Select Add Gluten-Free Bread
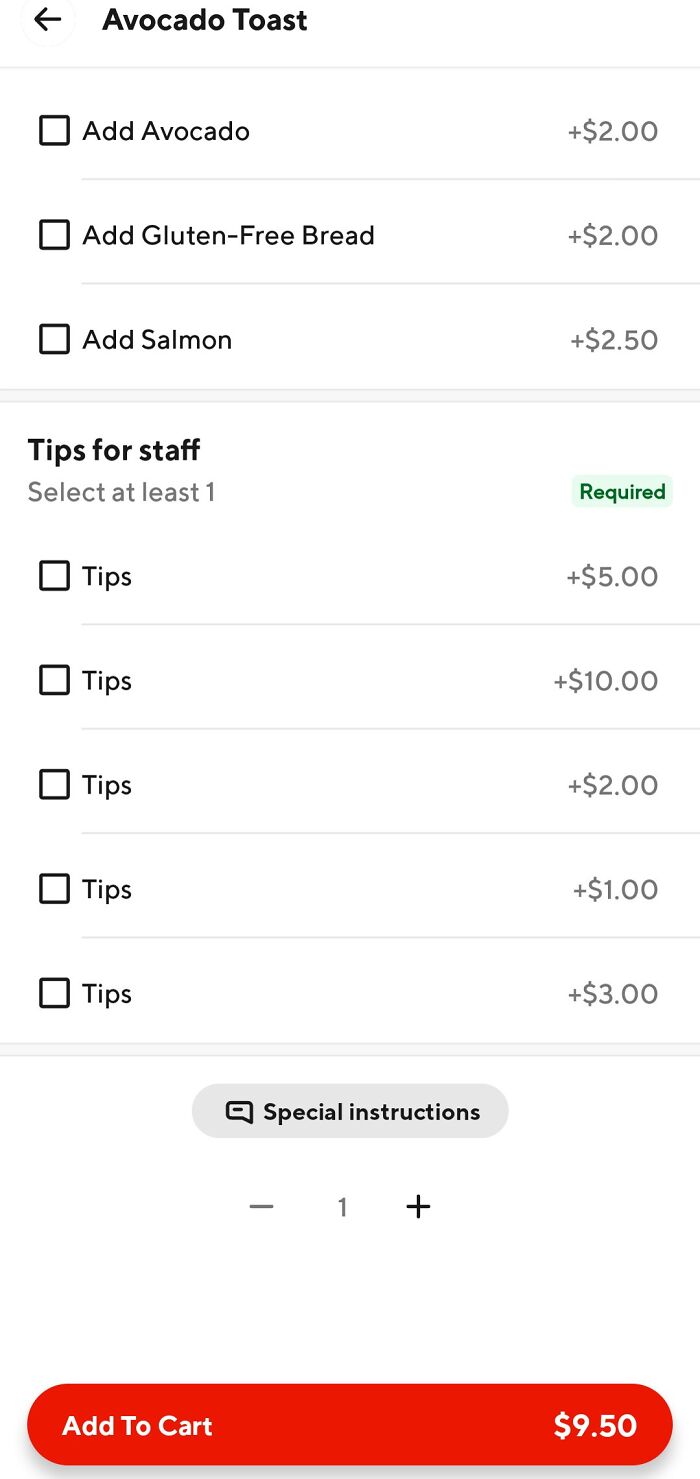 click(54, 235)
